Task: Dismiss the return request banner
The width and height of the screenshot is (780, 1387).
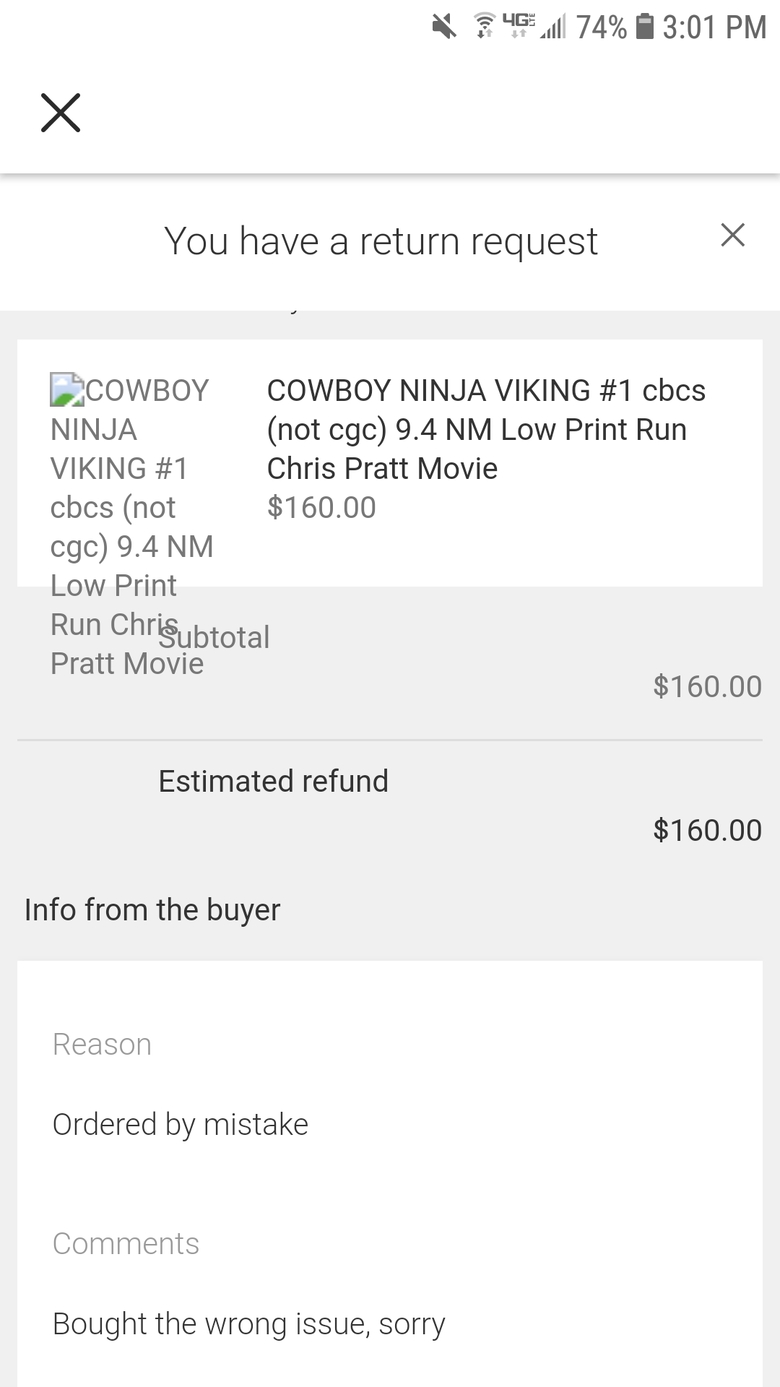Action: coord(733,235)
